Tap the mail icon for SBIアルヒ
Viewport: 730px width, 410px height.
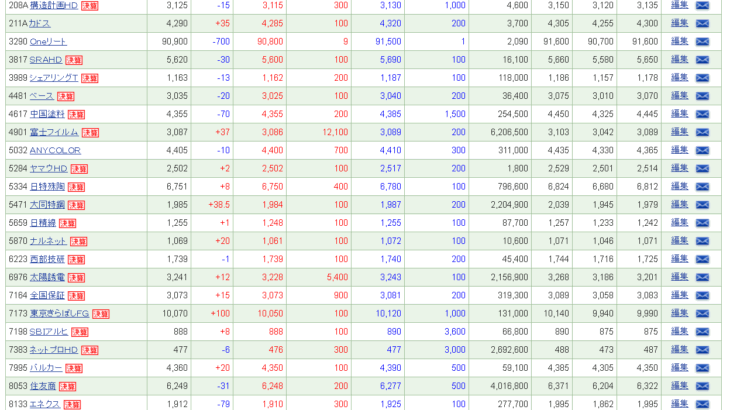702,331
